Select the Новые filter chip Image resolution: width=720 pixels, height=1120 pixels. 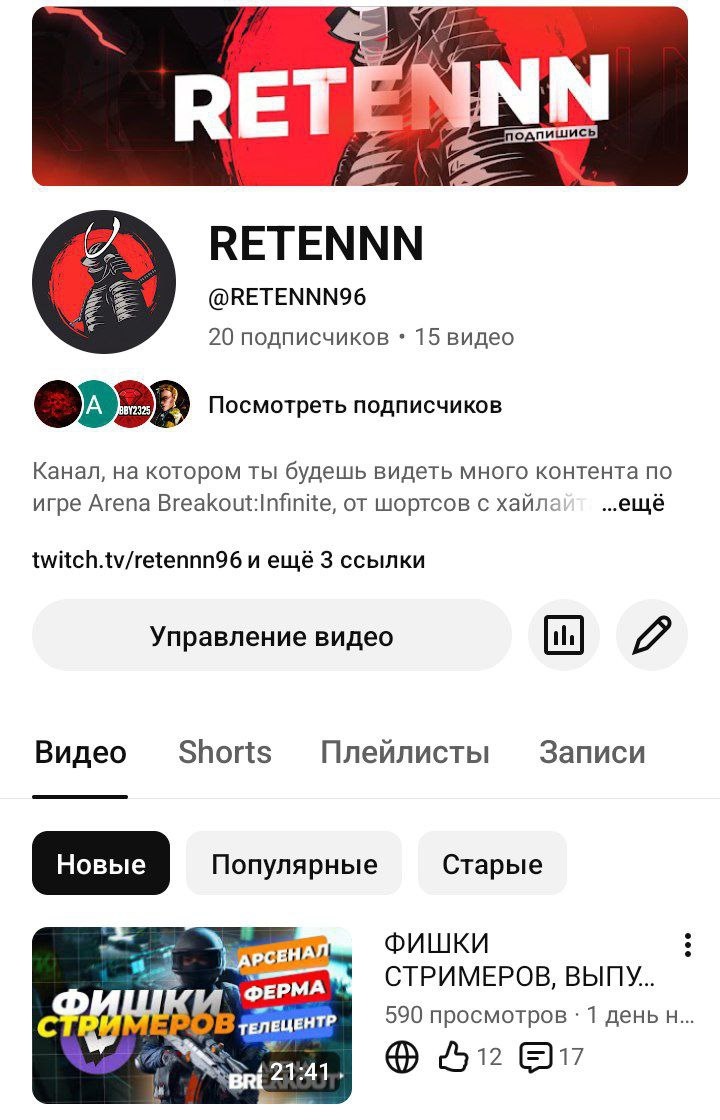[x=101, y=864]
